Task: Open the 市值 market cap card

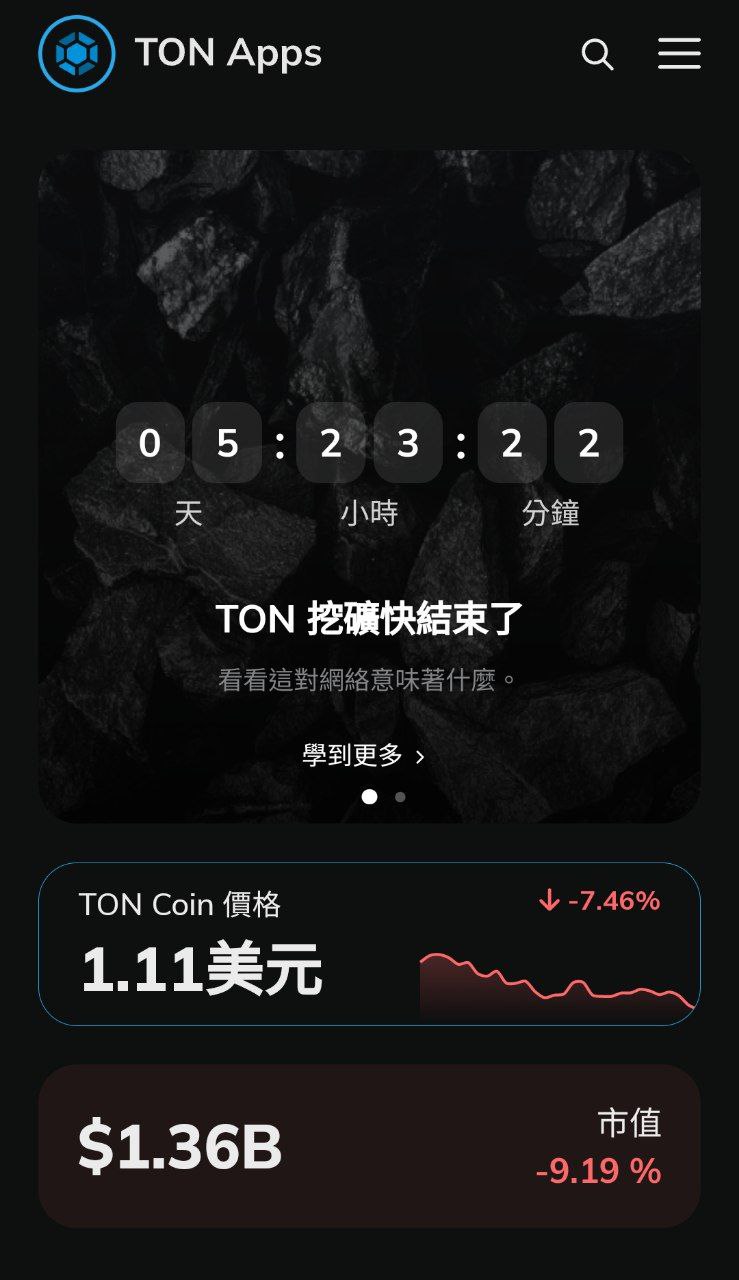Action: tap(369, 1146)
